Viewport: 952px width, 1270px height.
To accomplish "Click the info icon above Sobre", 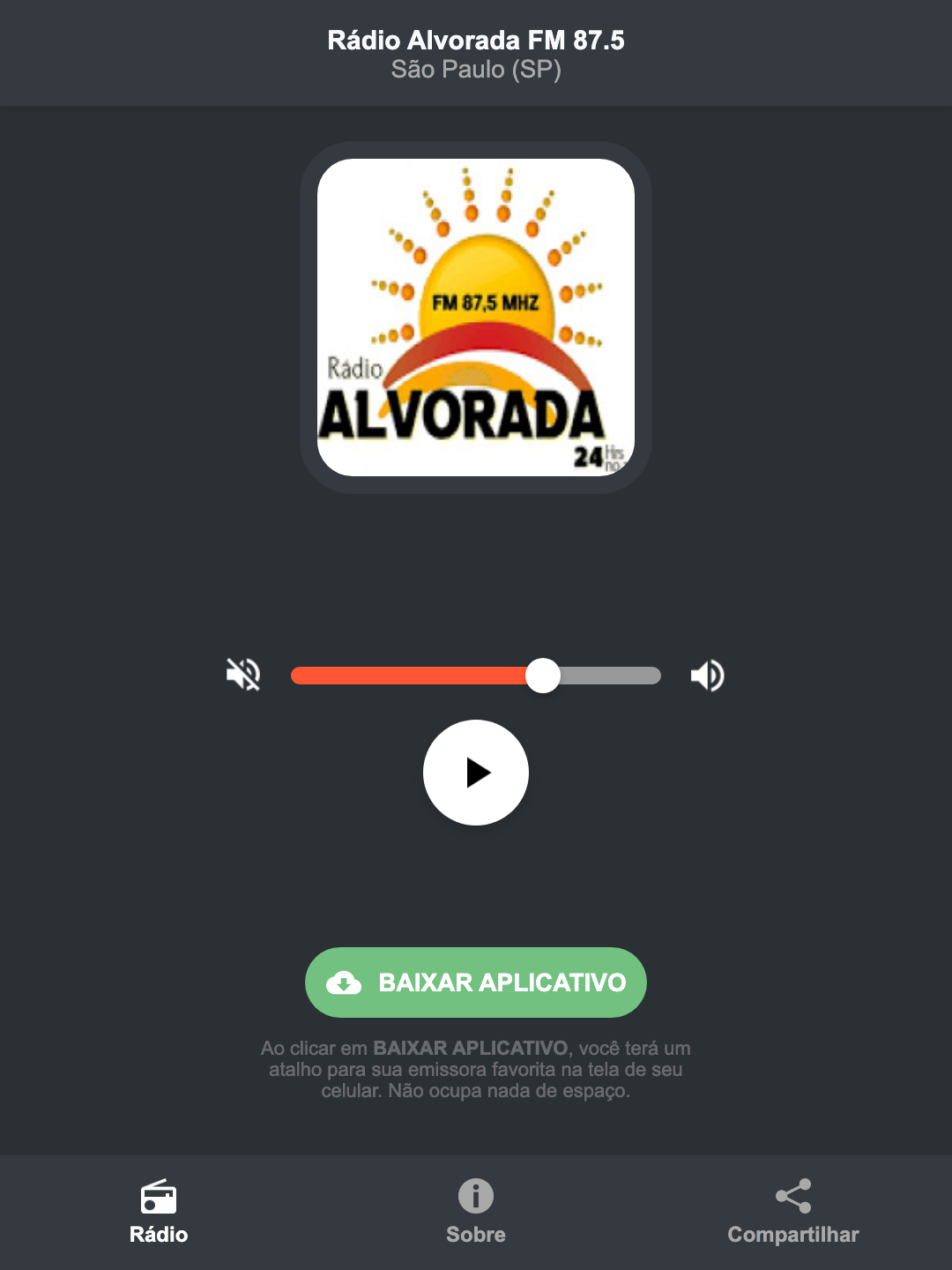I will (475, 1198).
